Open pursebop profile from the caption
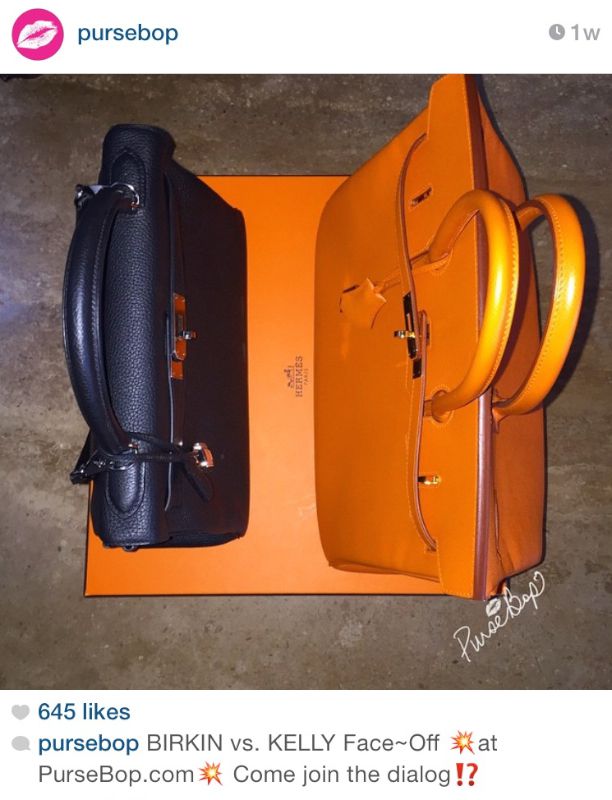Image resolution: width=612 pixels, height=800 pixels. pos(88,744)
